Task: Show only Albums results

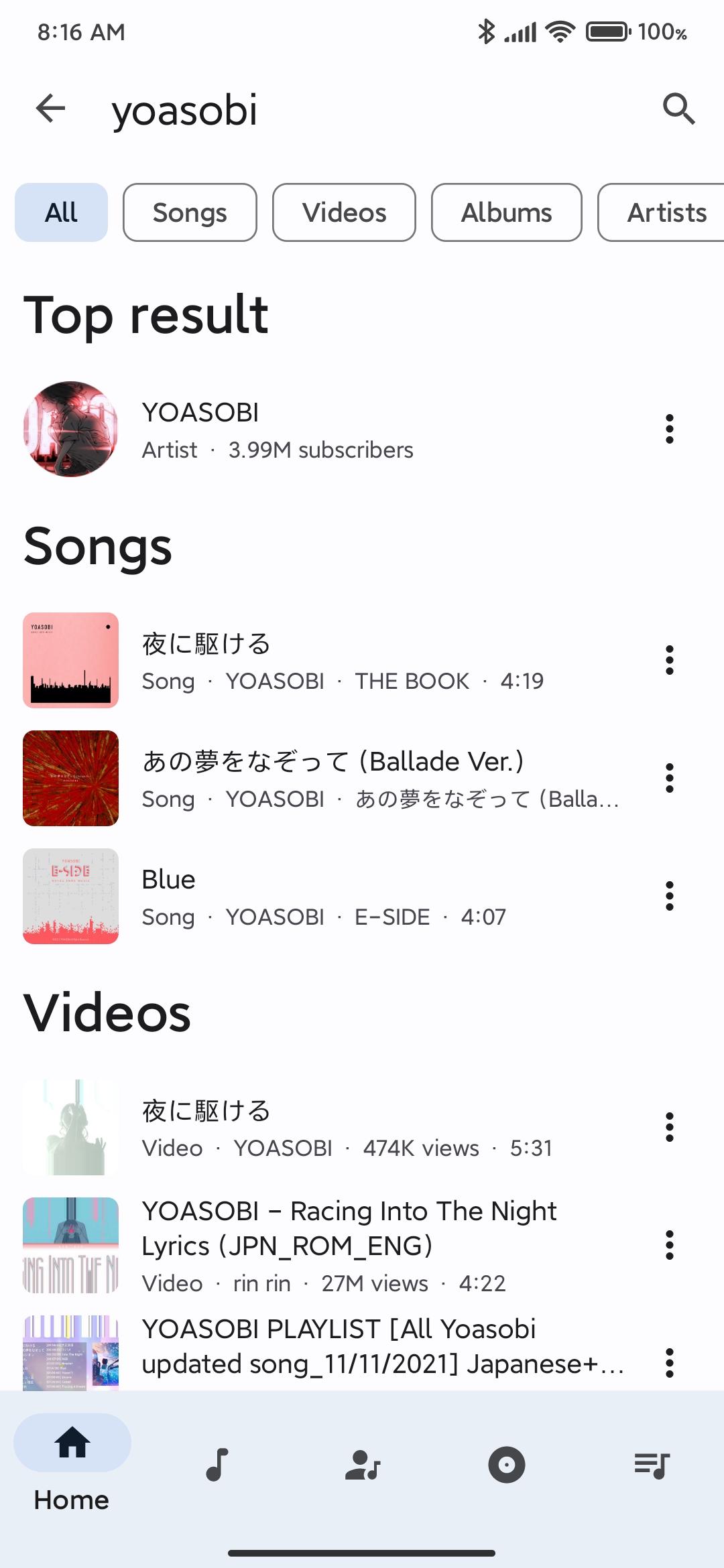Action: click(x=506, y=212)
